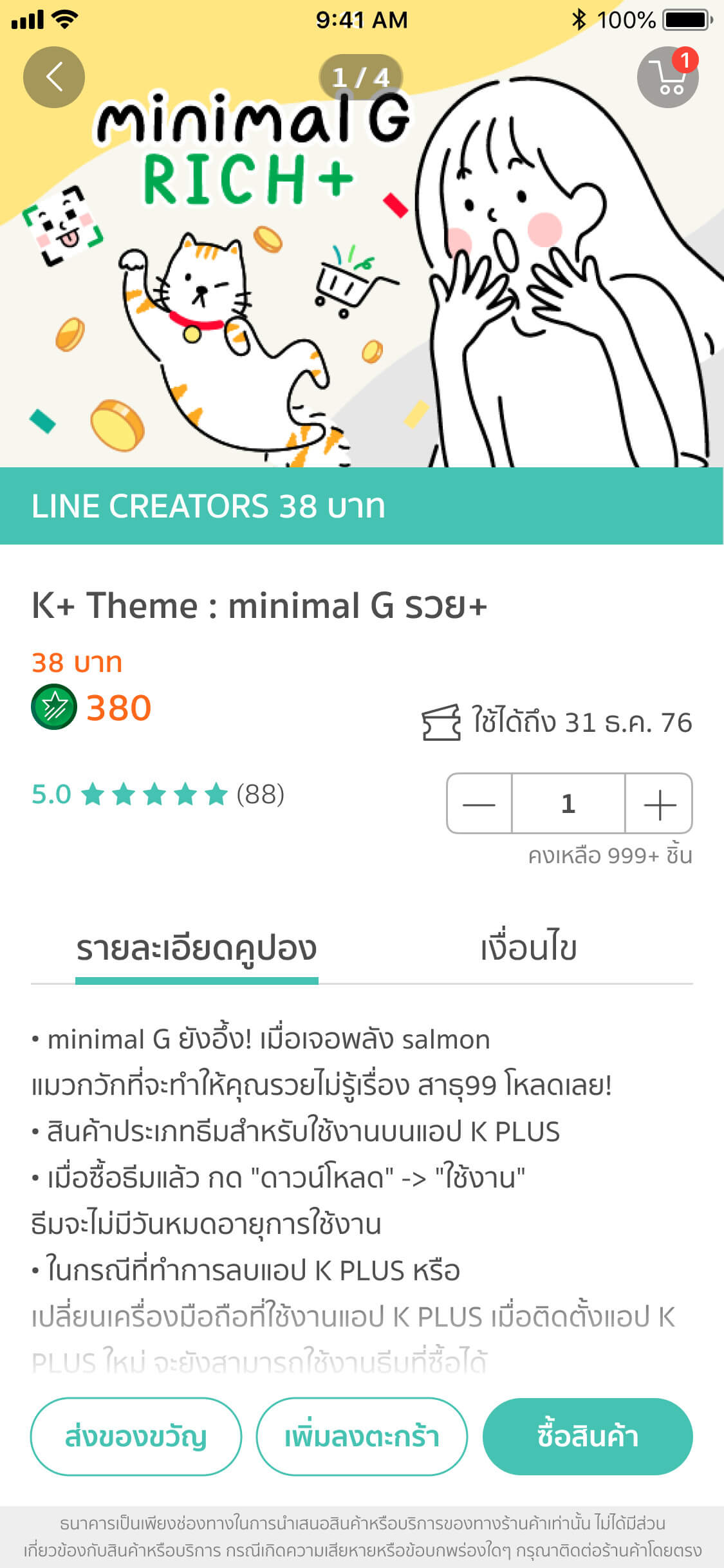Open the shopping cart
This screenshot has width=724, height=1568.
(x=667, y=77)
